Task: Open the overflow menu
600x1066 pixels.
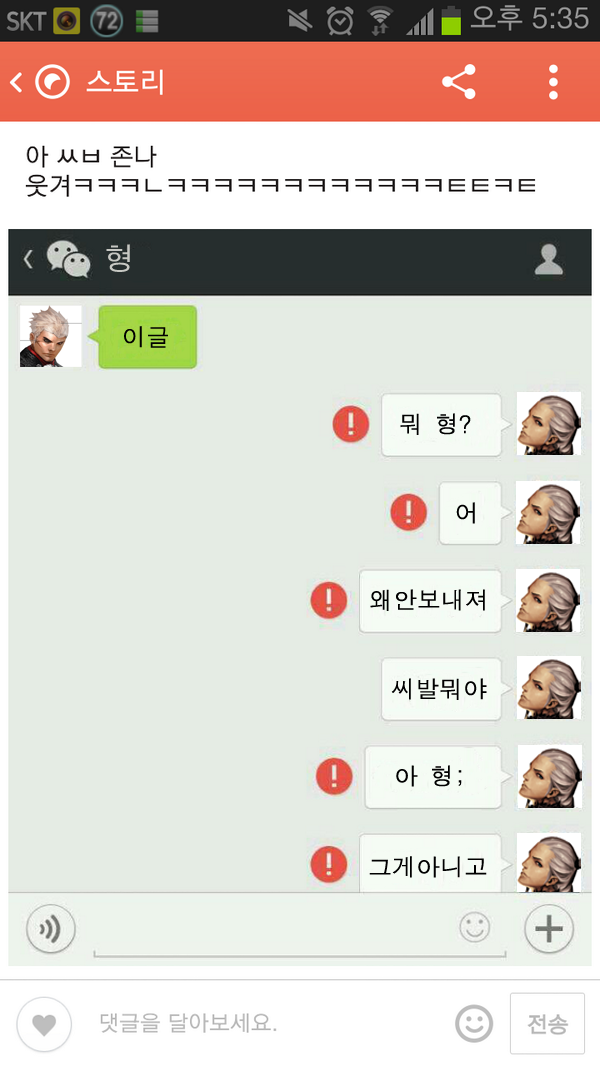Action: pos(553,82)
